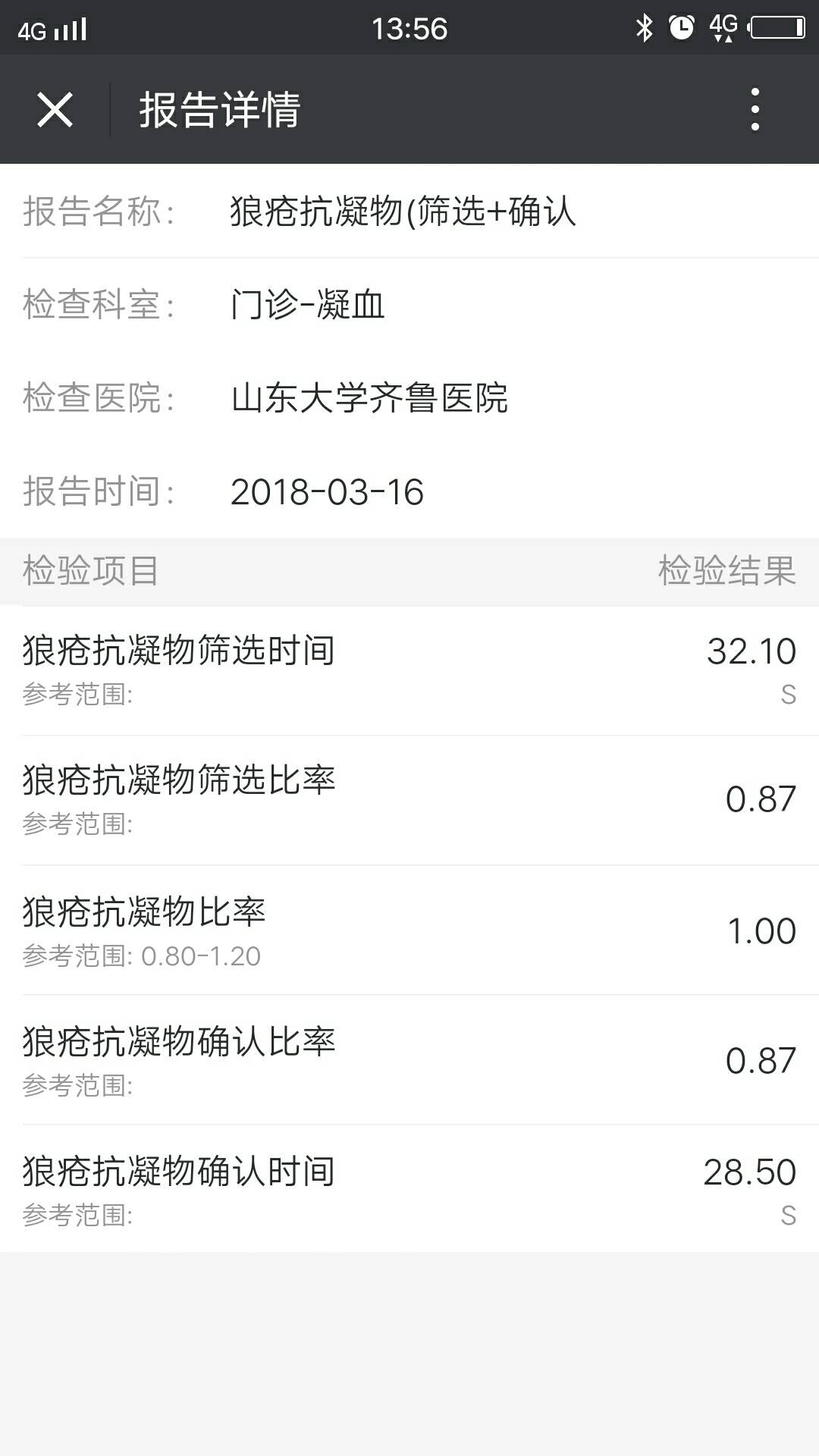Open the 狼疮抗凝物筛选时间 result row
The width and height of the screenshot is (819, 1456).
(x=409, y=667)
